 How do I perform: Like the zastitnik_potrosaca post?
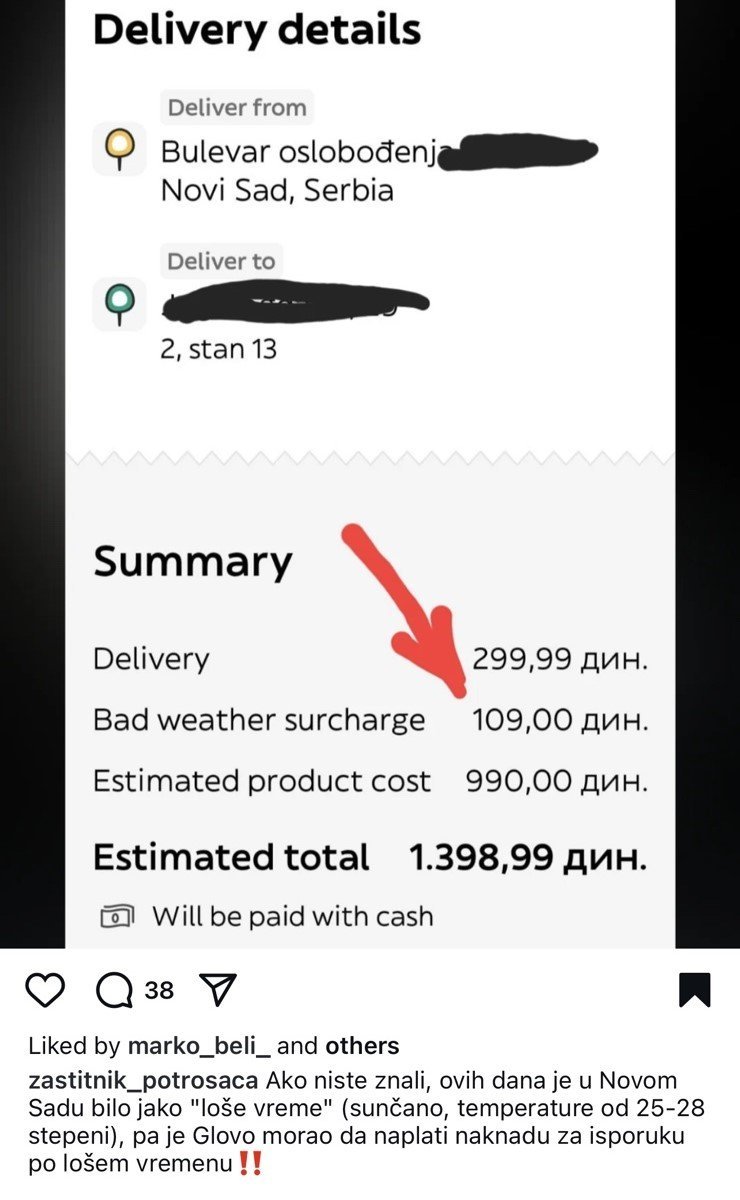pyautogui.click(x=44, y=990)
